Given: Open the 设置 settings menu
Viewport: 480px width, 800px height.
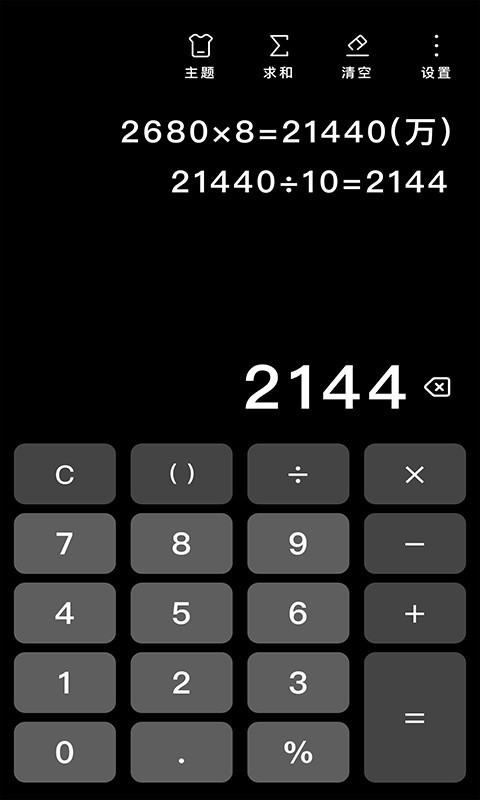Looking at the screenshot, I should (436, 57).
